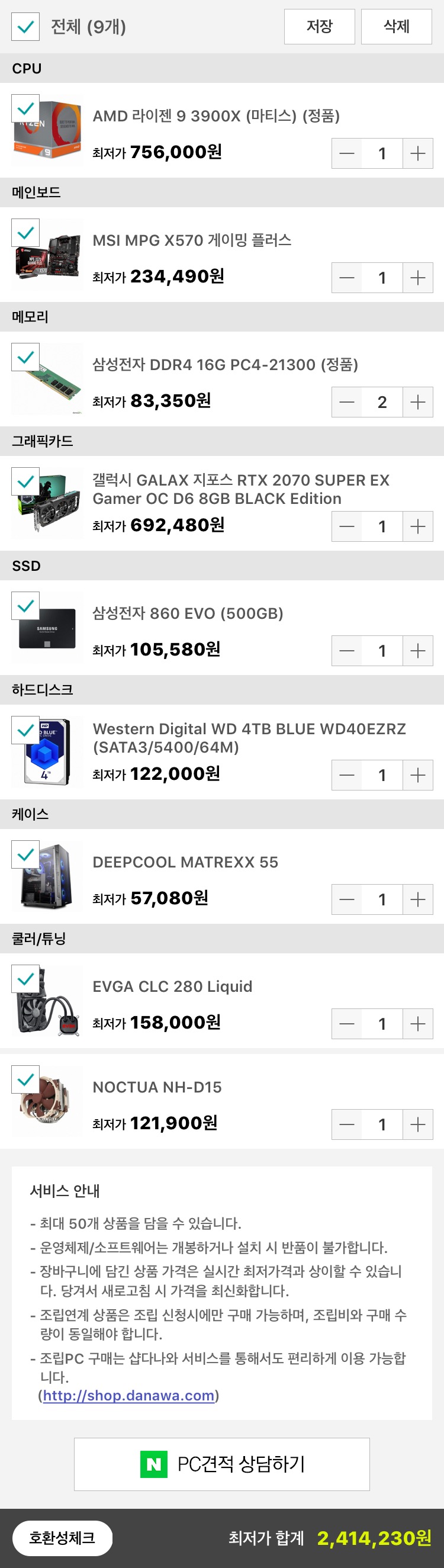Open MSI MPG X570 게이밍 플러스 product
Viewport: 444px width, 1568px height.
(x=192, y=240)
